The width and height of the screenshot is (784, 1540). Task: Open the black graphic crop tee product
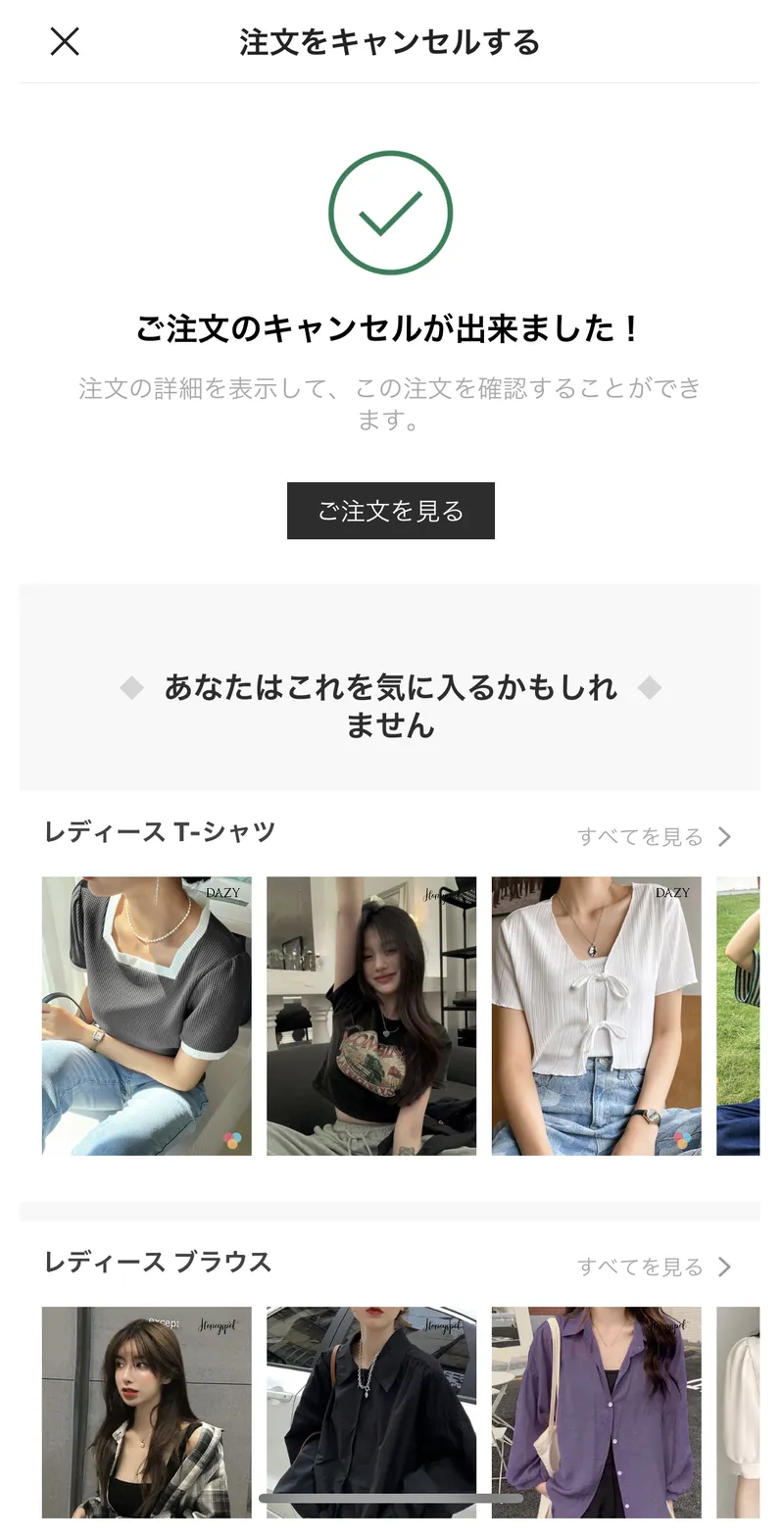[x=370, y=1015]
